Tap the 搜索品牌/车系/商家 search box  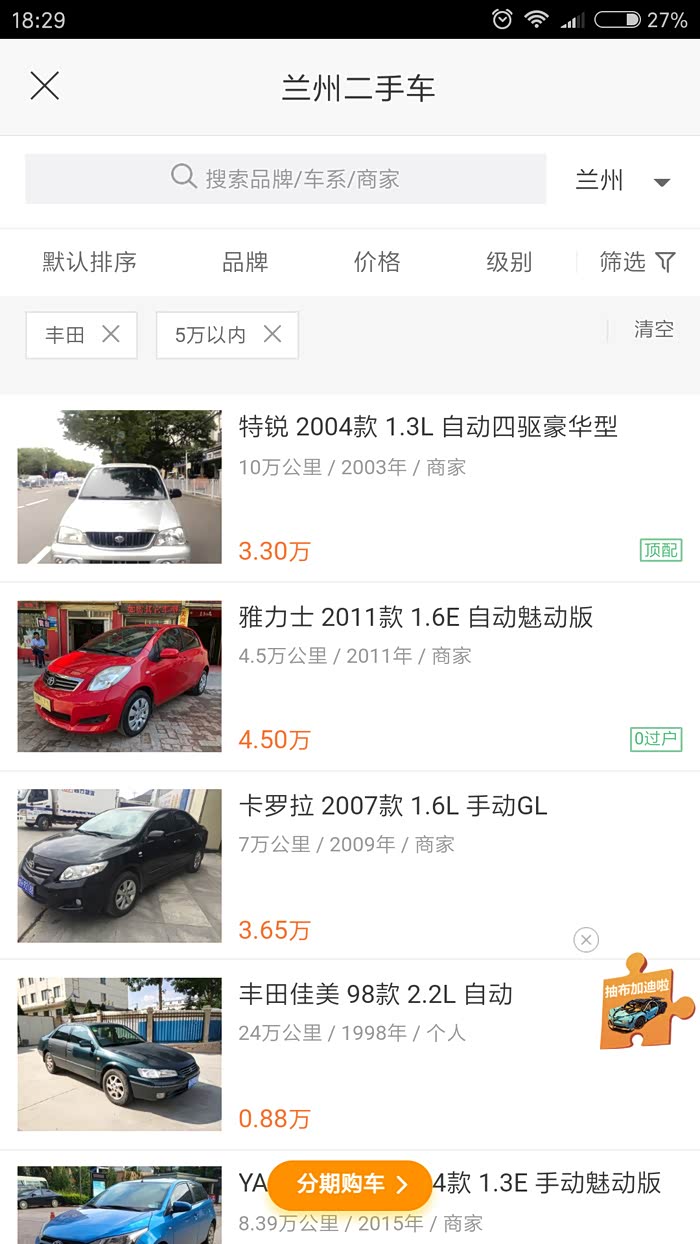coord(286,179)
